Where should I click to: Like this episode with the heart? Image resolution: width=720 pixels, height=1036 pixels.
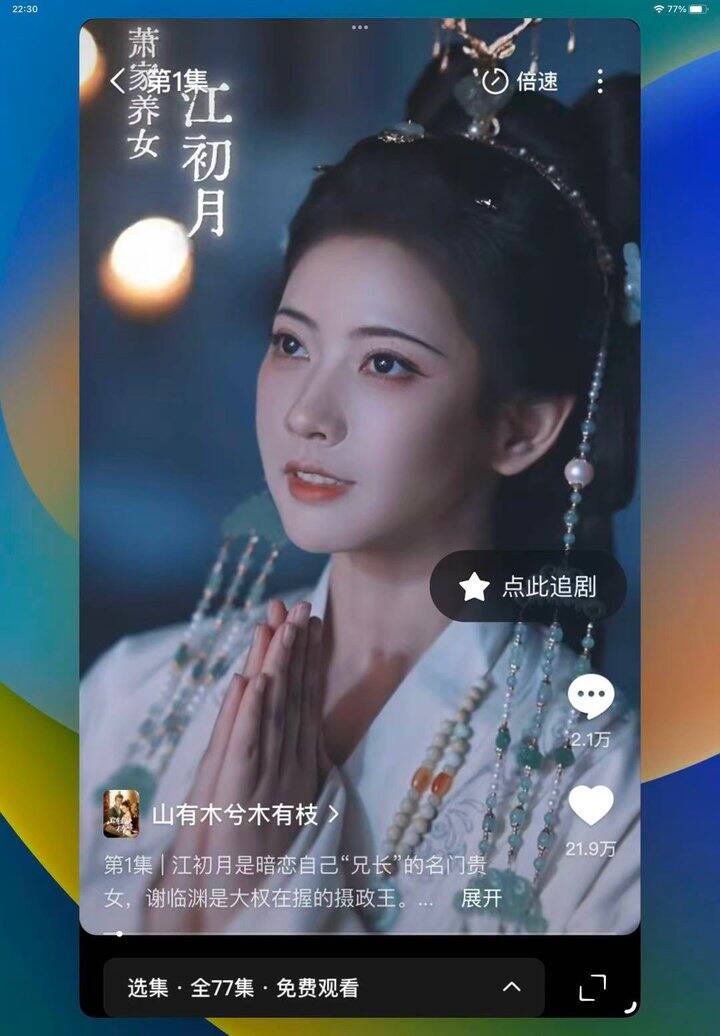[590, 806]
